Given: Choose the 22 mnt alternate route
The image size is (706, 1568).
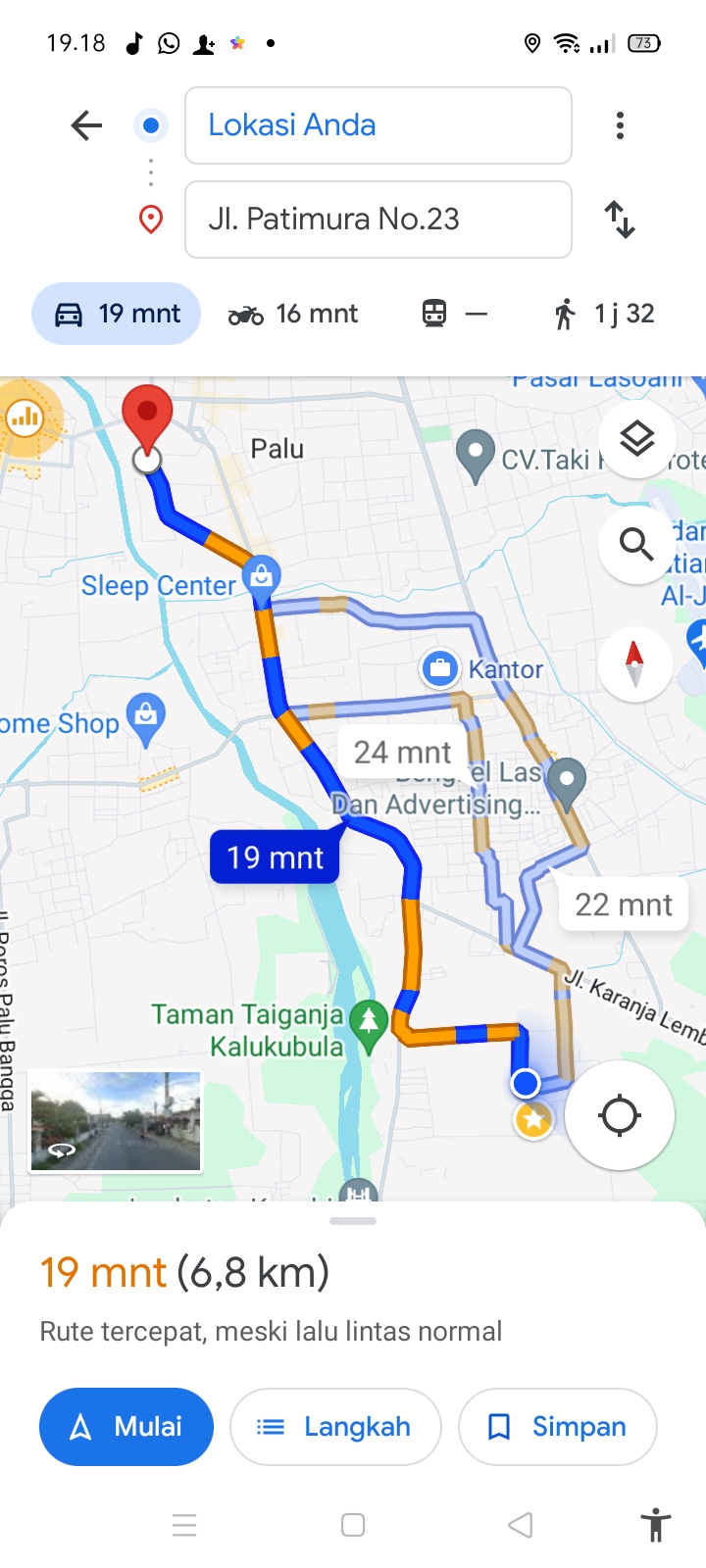Looking at the screenshot, I should pos(624,905).
